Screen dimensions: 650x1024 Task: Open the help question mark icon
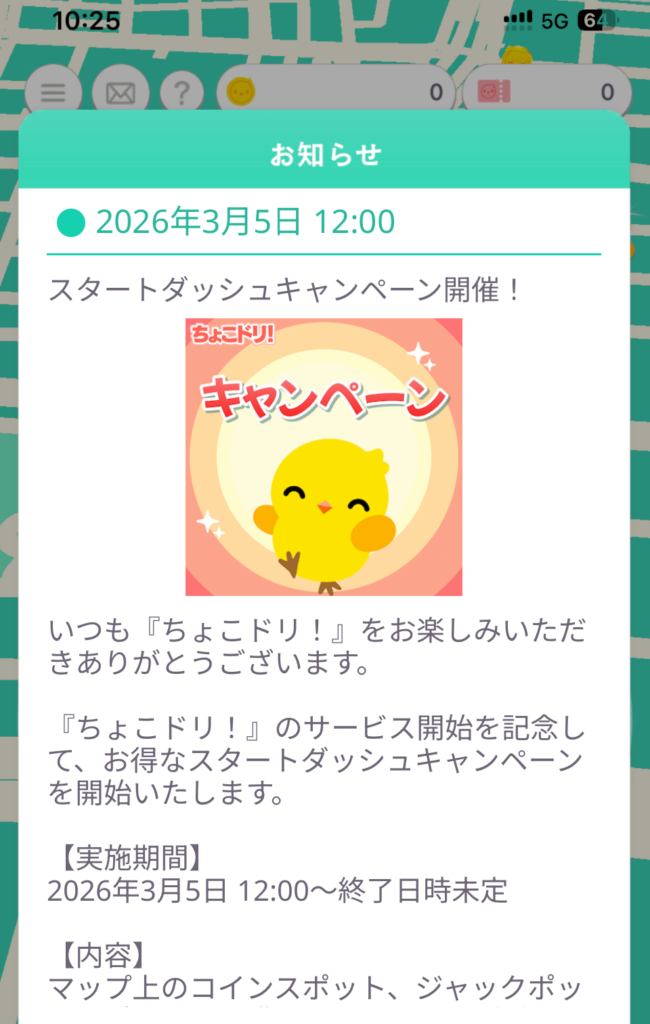181,94
